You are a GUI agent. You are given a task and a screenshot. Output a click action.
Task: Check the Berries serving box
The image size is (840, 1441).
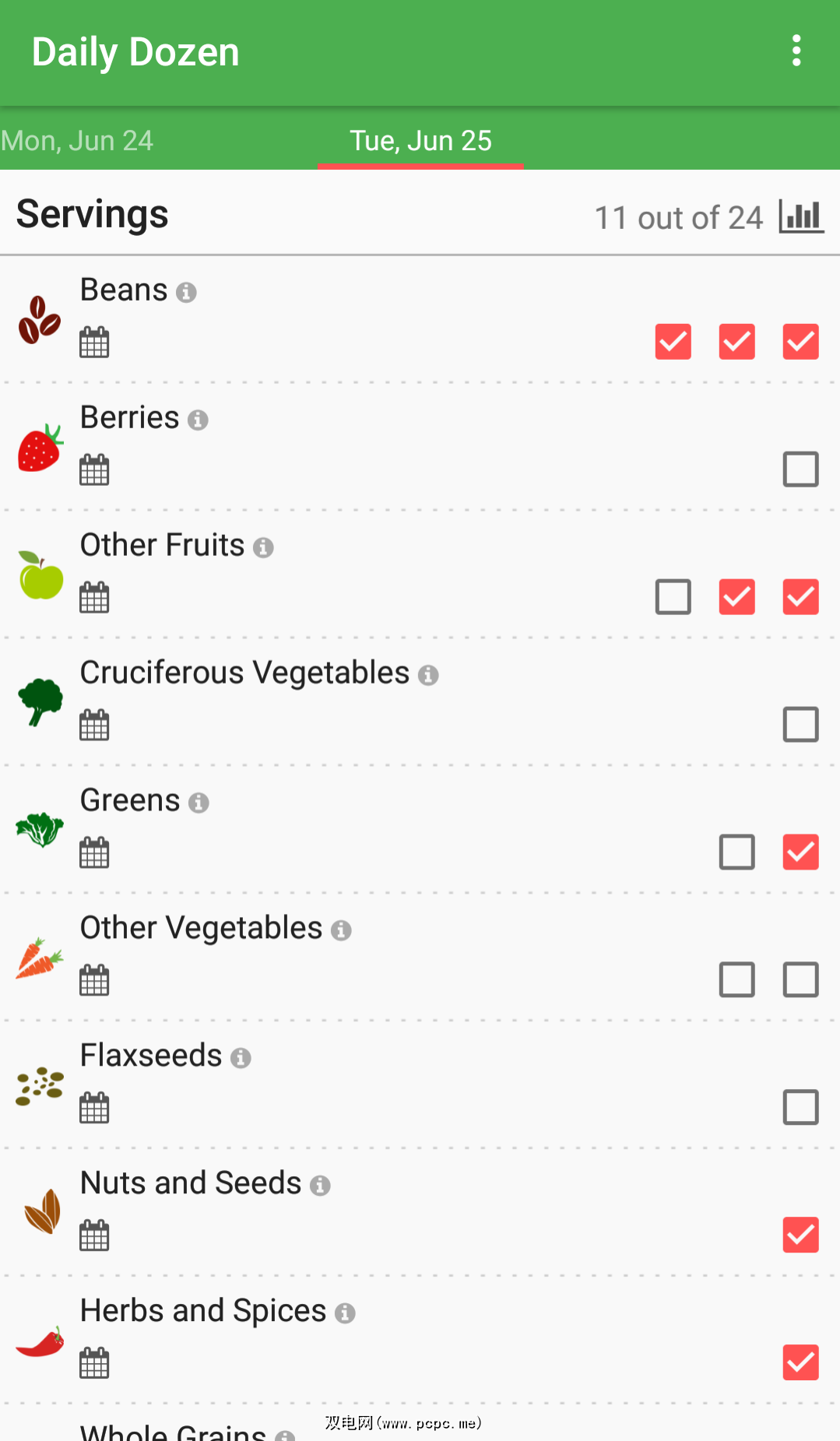[x=800, y=469]
